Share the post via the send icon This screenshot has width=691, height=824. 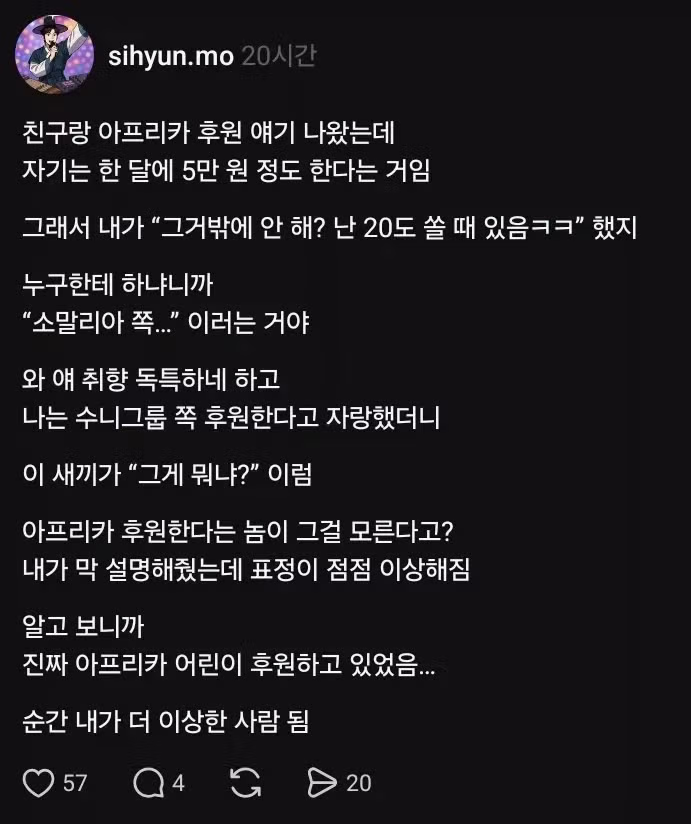(322, 782)
